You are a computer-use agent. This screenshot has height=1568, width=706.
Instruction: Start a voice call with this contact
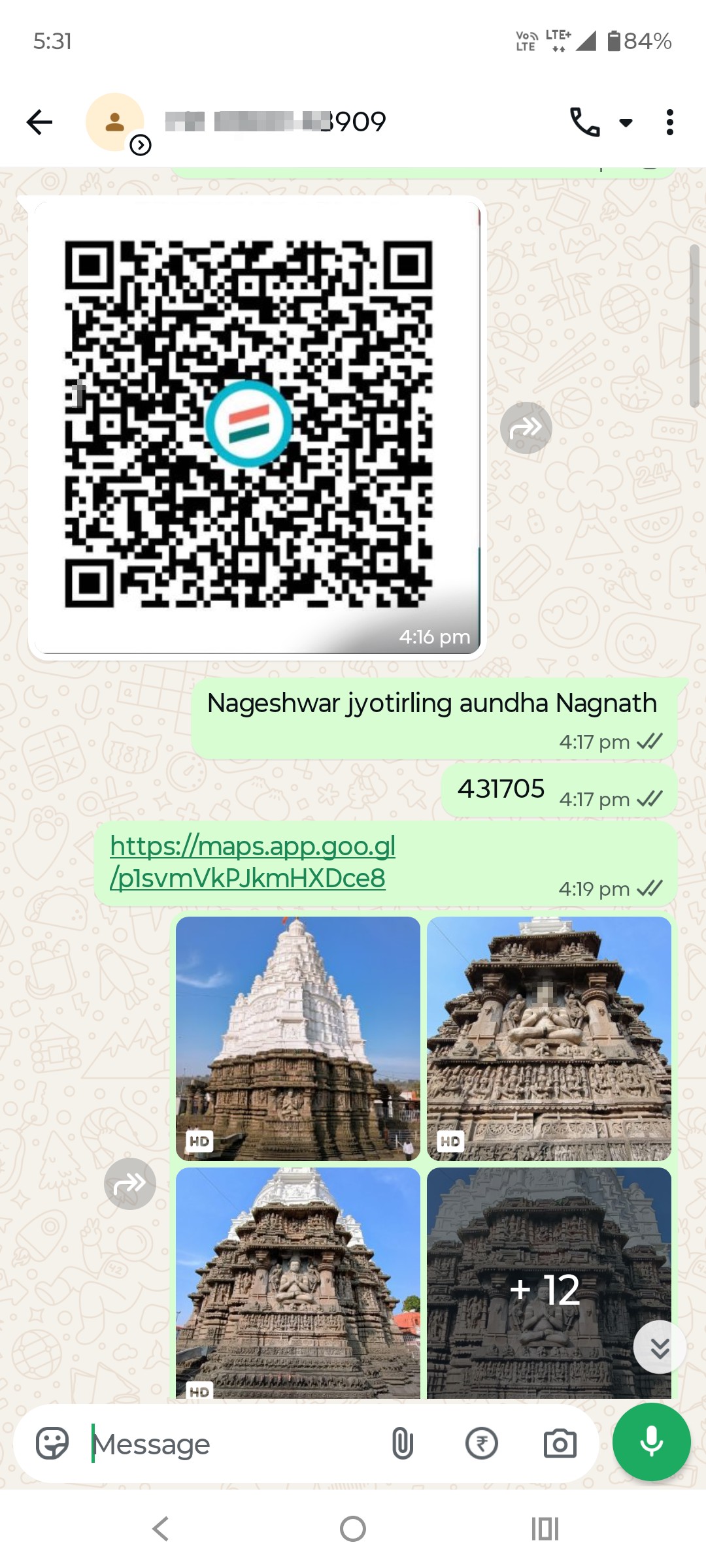584,122
